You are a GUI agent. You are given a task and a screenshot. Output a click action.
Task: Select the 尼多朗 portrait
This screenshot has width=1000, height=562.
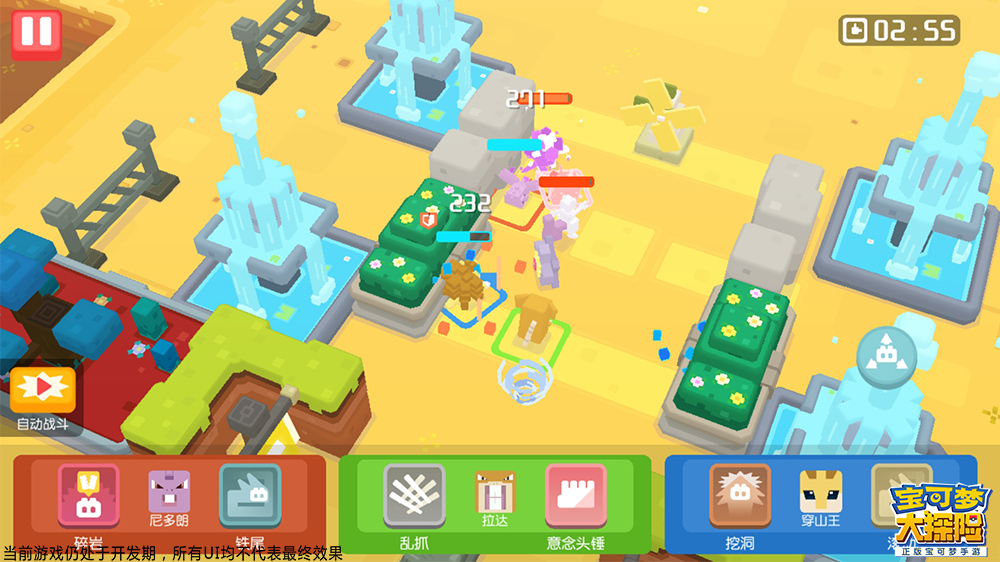pyautogui.click(x=169, y=492)
